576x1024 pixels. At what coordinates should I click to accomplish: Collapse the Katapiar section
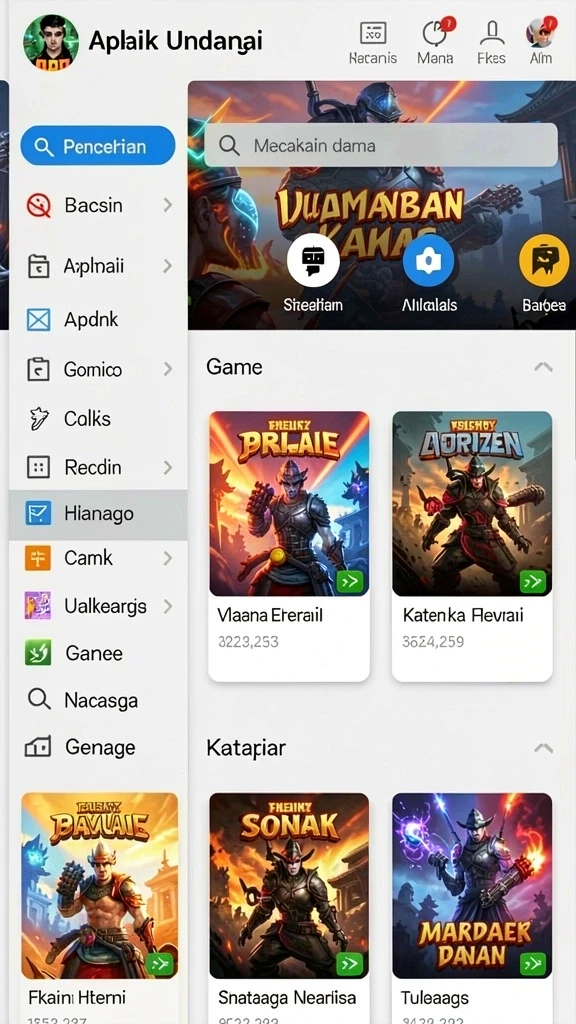coord(543,748)
